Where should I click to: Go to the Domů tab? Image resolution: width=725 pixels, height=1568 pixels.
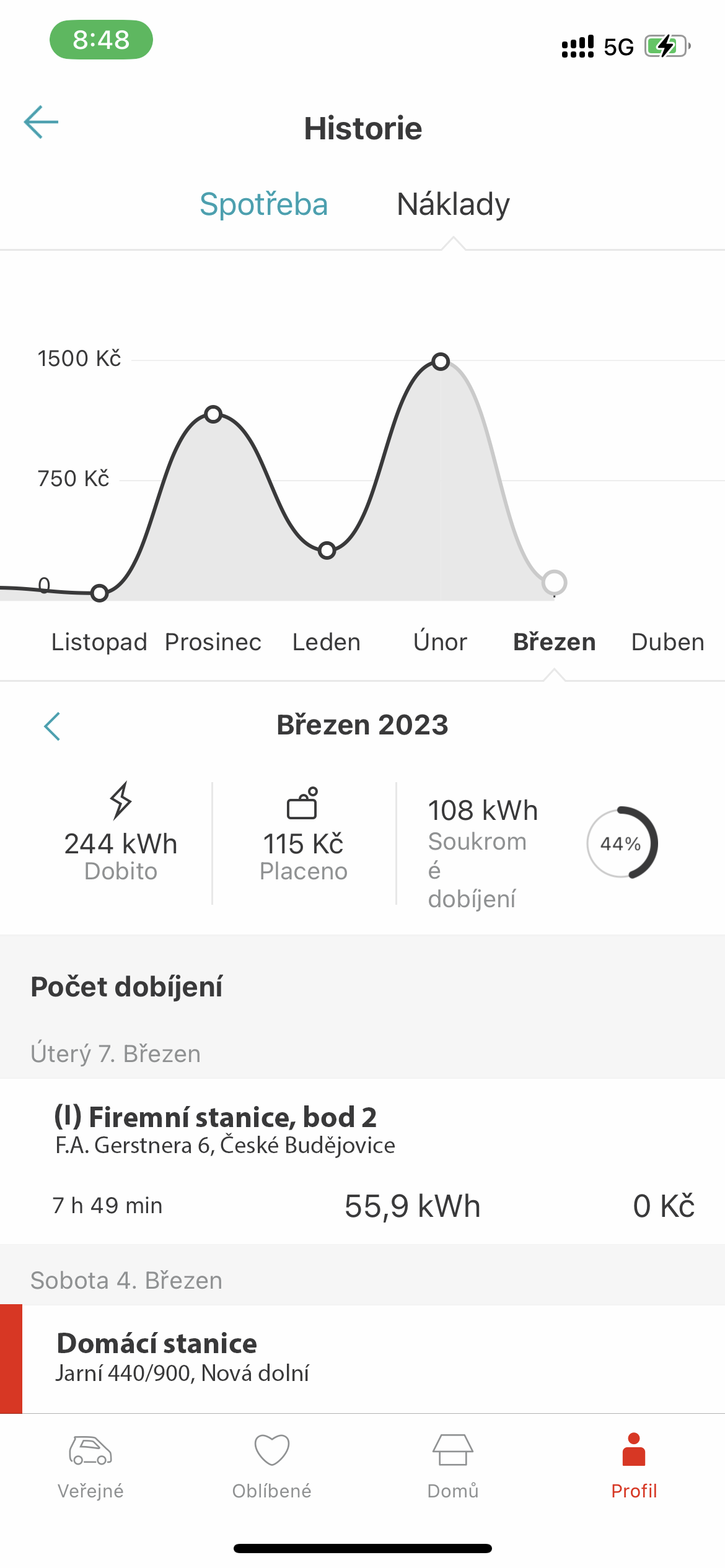coord(453,1466)
